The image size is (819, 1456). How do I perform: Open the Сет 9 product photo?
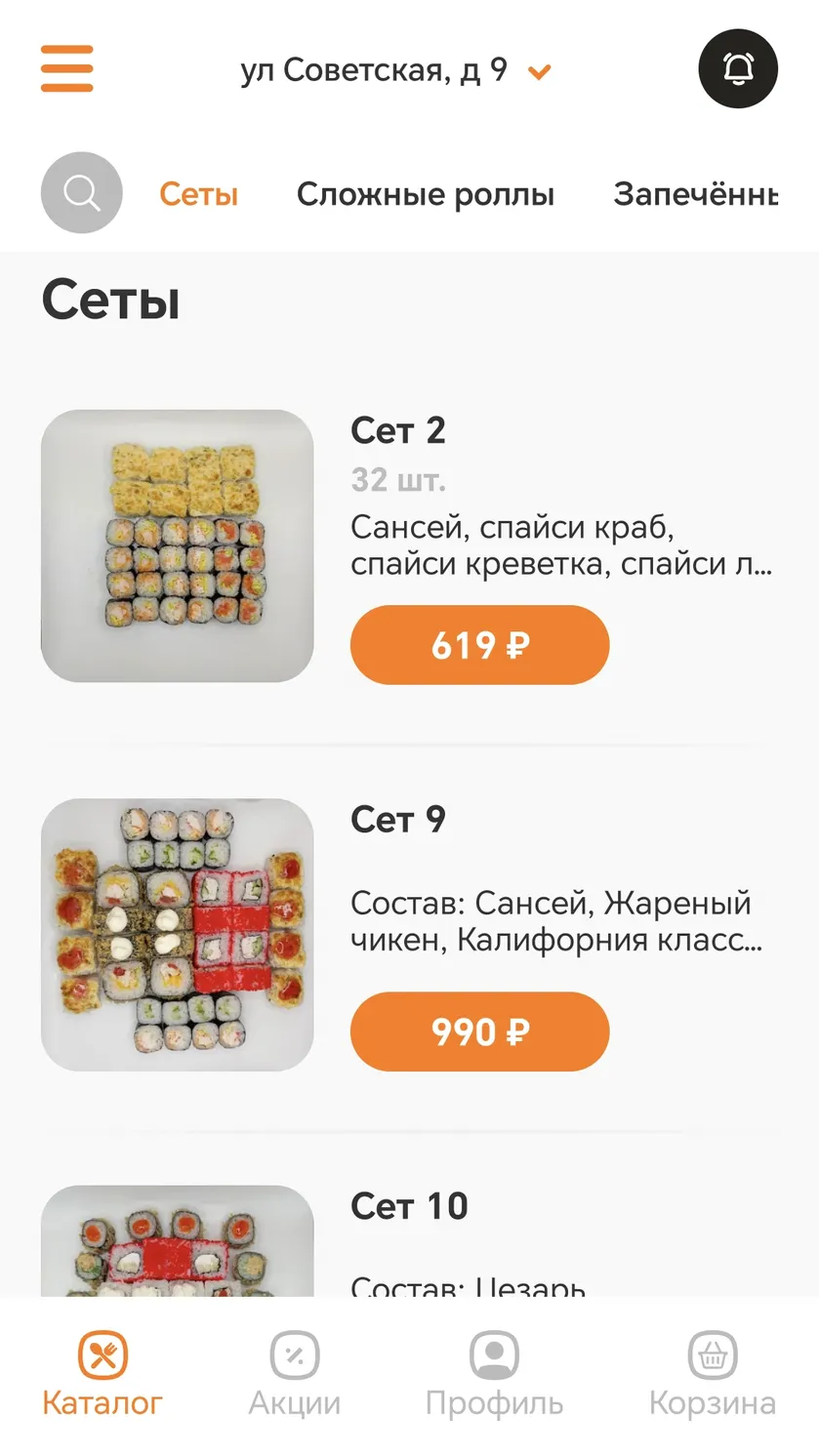(x=177, y=935)
